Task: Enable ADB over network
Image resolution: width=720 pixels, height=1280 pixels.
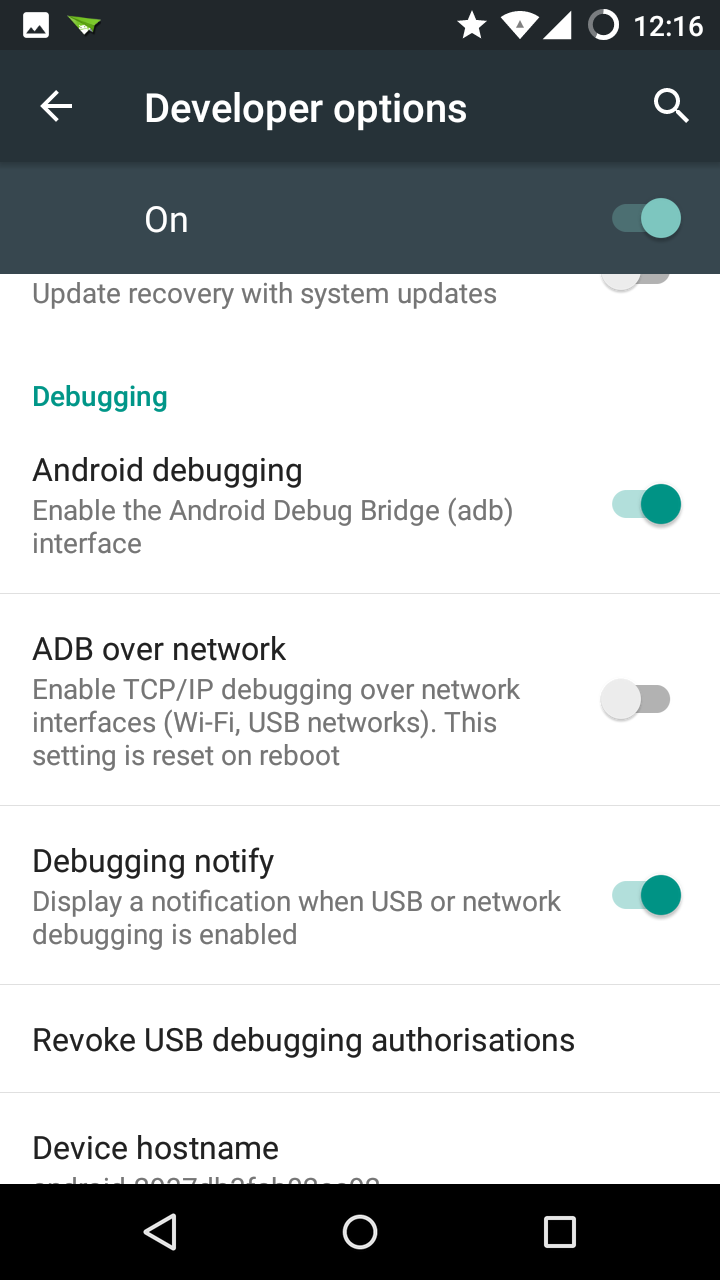Action: (636, 699)
